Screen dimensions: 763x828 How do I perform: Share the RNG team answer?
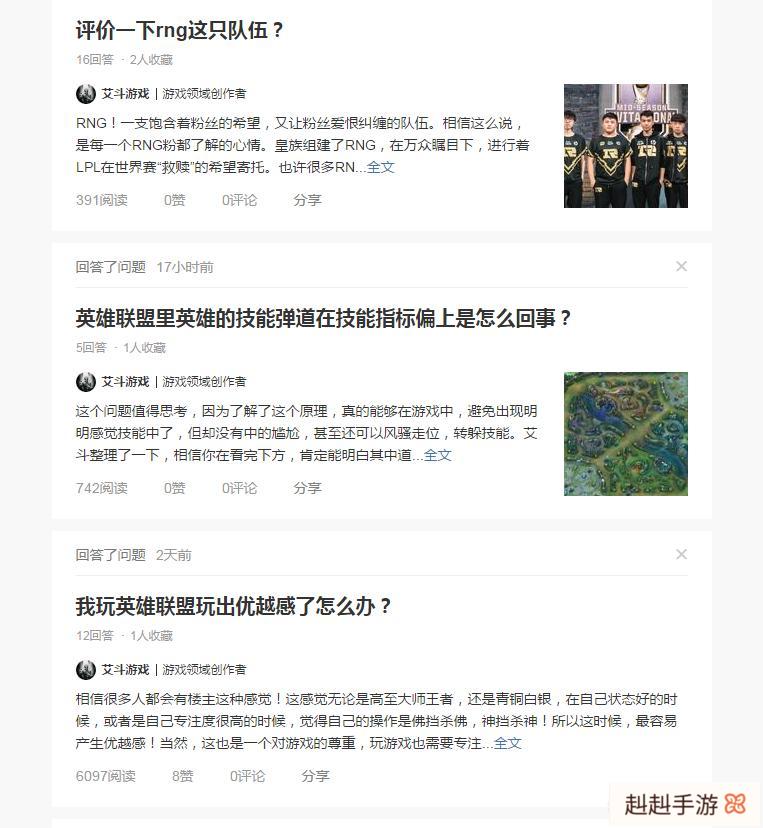pos(307,200)
